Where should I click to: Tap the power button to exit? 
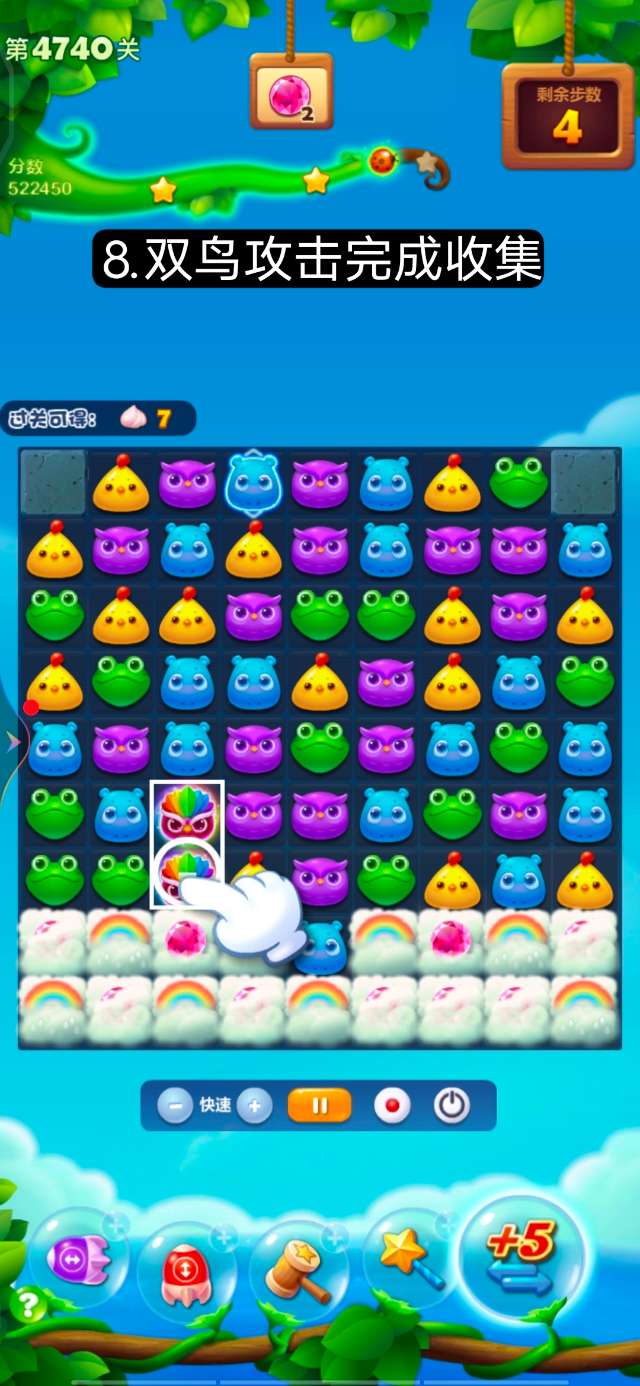452,1106
